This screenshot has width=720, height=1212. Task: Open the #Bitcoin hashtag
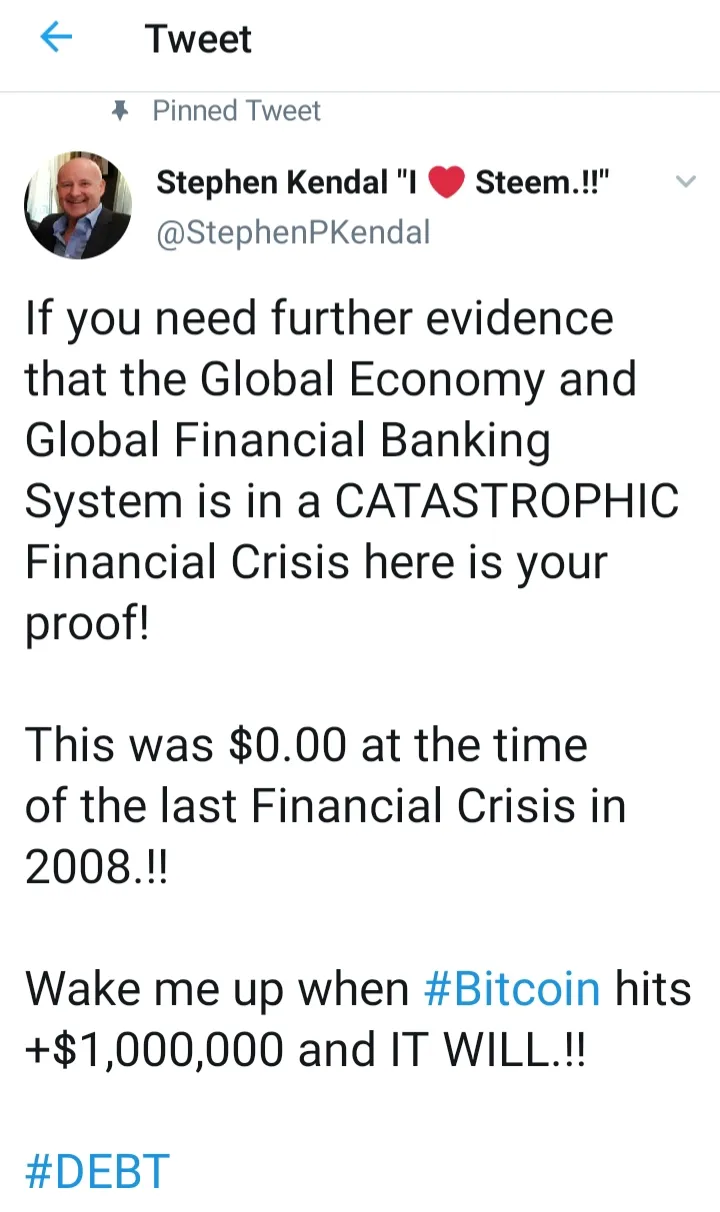[x=512, y=989]
